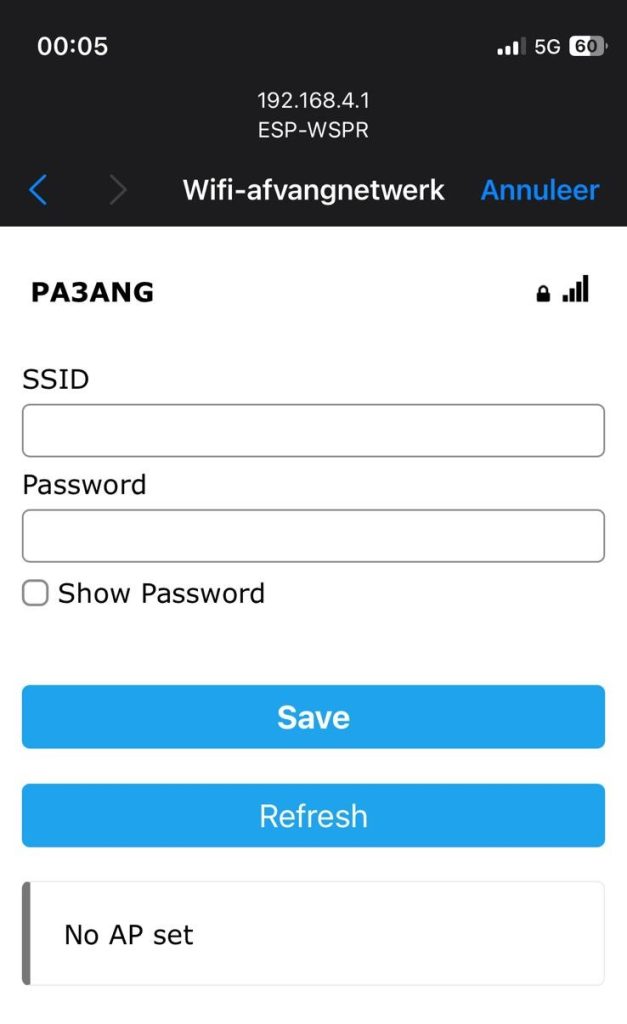Enable the Show Password checkbox

(36, 594)
